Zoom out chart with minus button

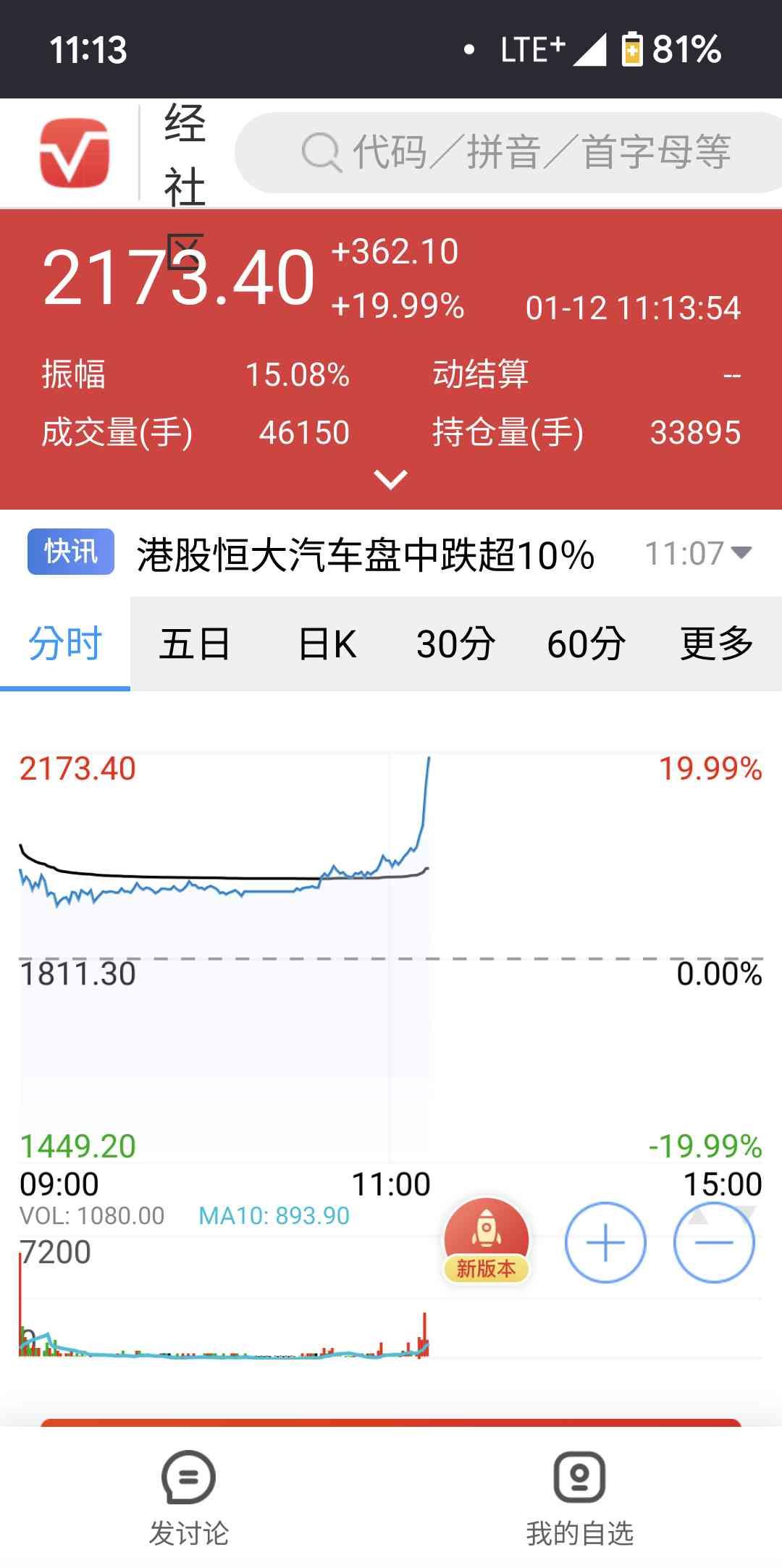click(x=714, y=1242)
